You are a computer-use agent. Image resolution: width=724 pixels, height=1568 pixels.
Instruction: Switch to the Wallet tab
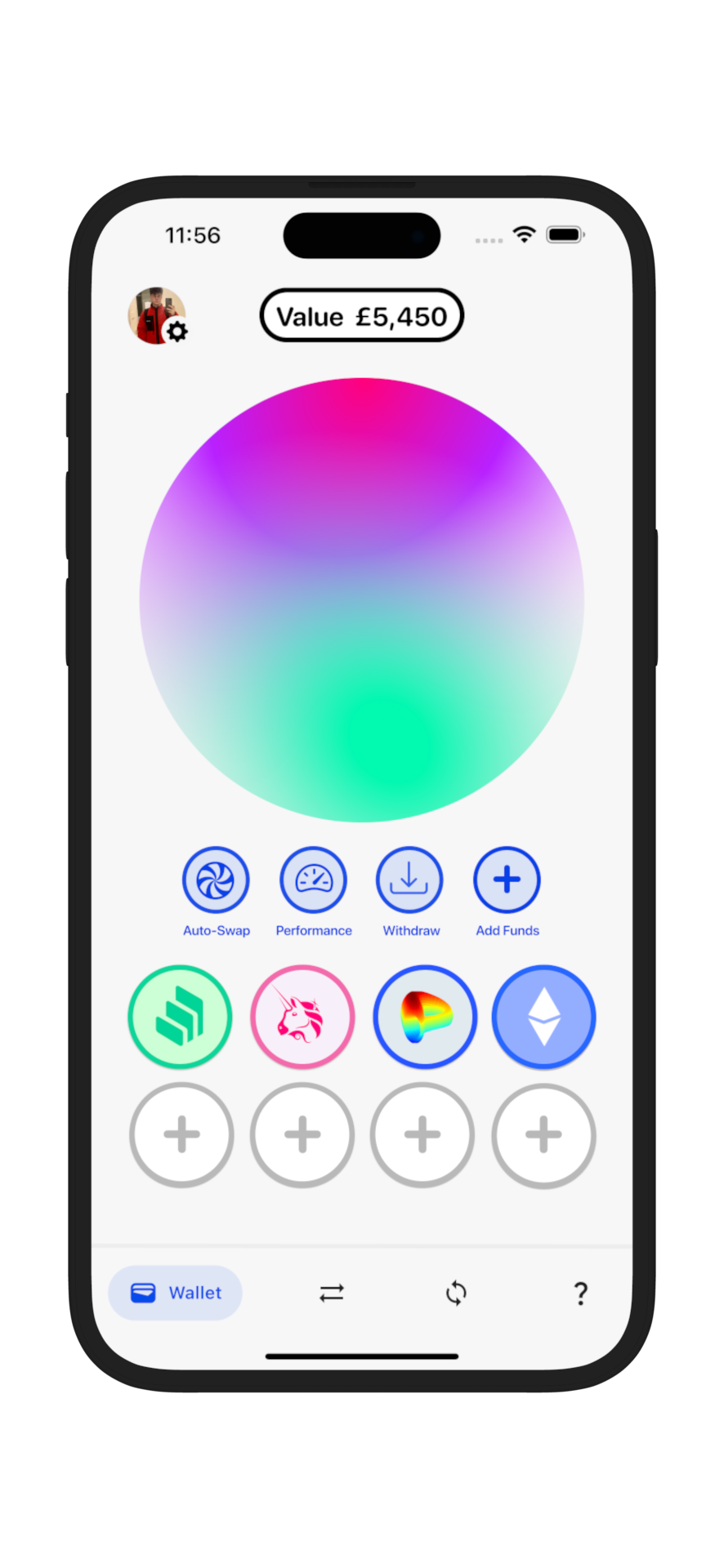(176, 1293)
